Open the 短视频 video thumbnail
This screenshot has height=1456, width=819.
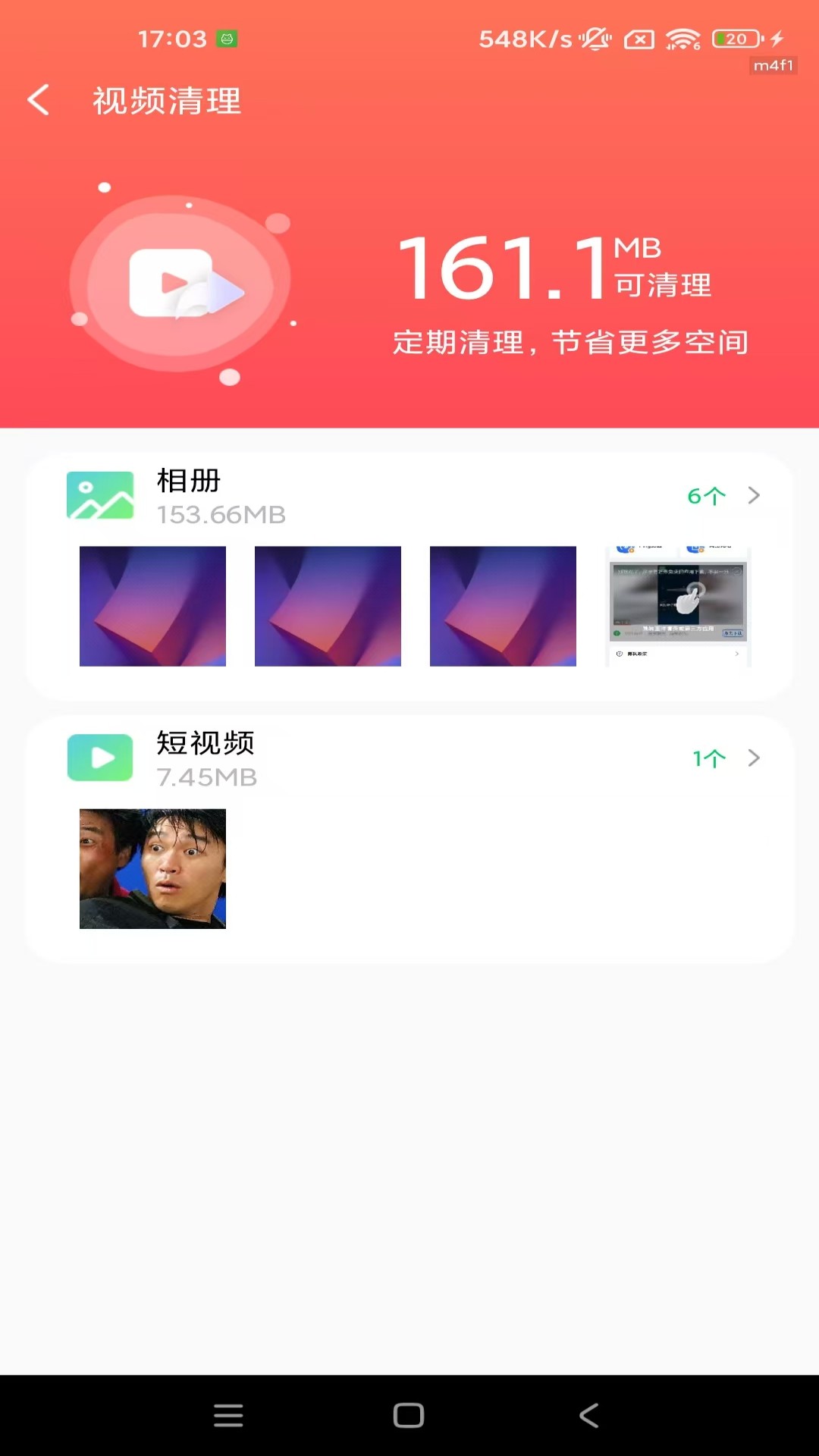pyautogui.click(x=152, y=868)
